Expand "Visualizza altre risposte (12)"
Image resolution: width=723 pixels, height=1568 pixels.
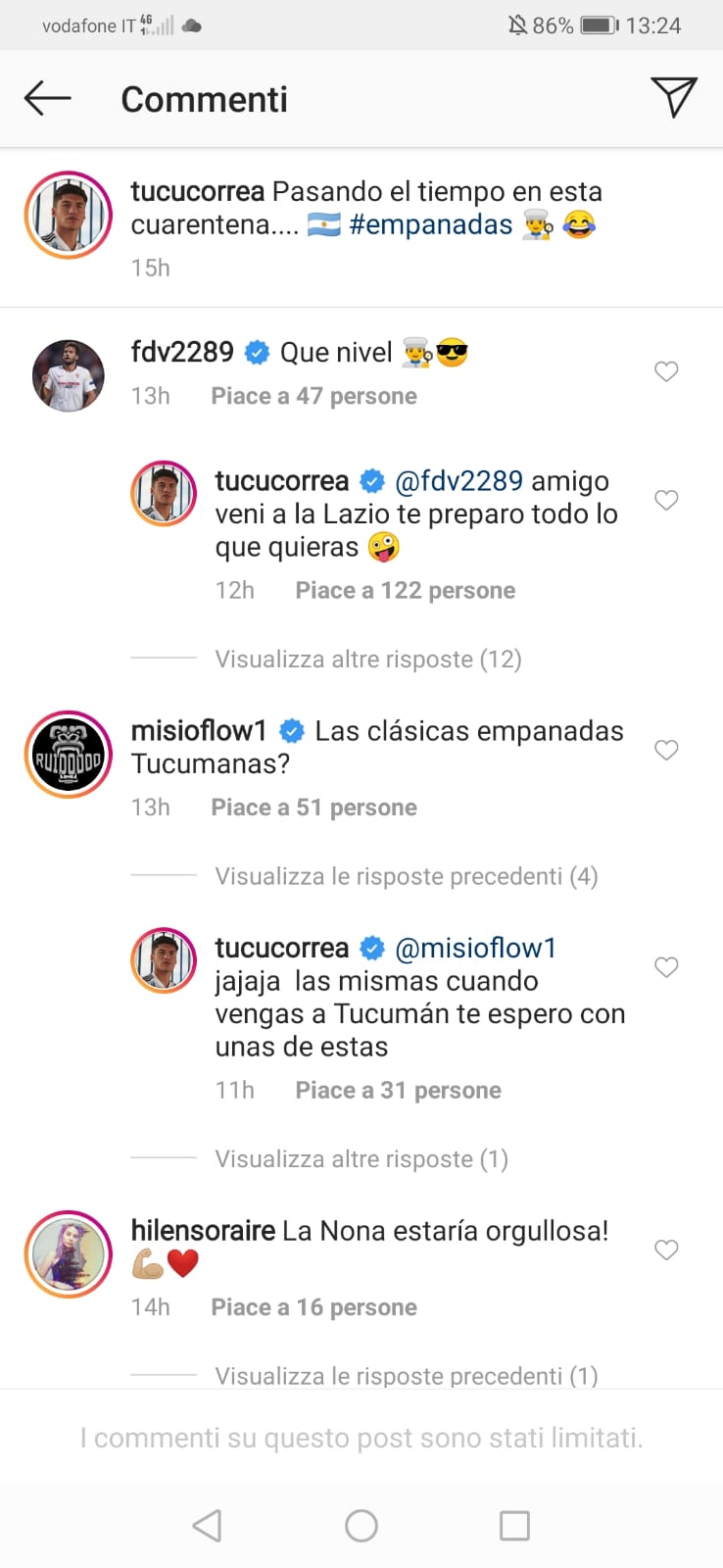pyautogui.click(x=367, y=660)
